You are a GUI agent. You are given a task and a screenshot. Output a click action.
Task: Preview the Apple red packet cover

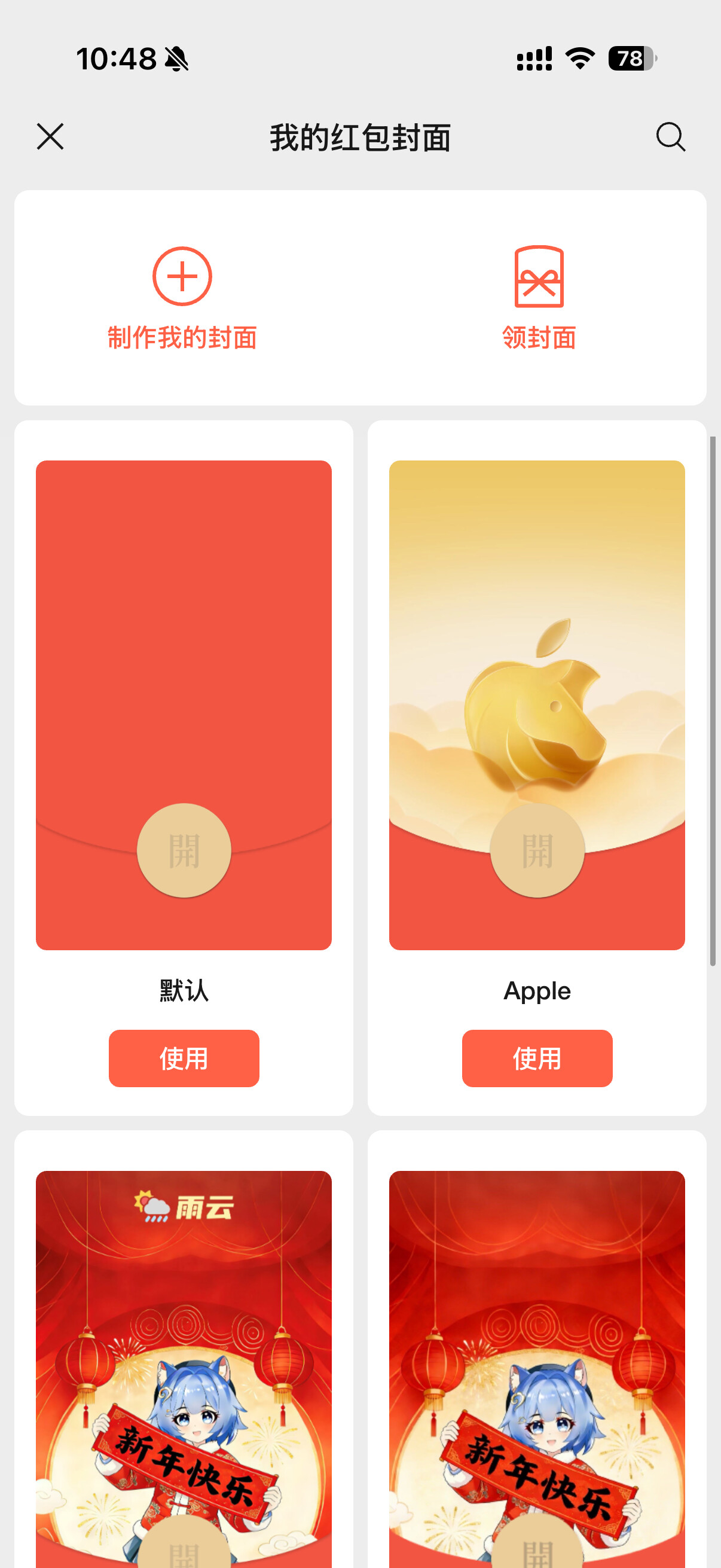pyautogui.click(x=537, y=704)
